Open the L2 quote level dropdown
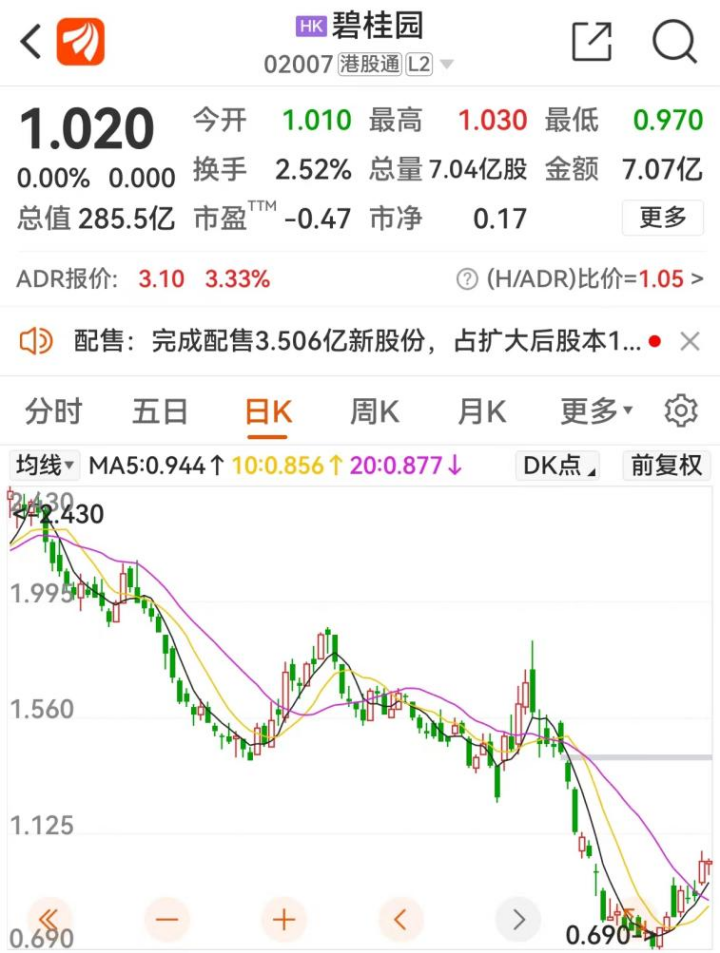The width and height of the screenshot is (720, 953). (427, 64)
